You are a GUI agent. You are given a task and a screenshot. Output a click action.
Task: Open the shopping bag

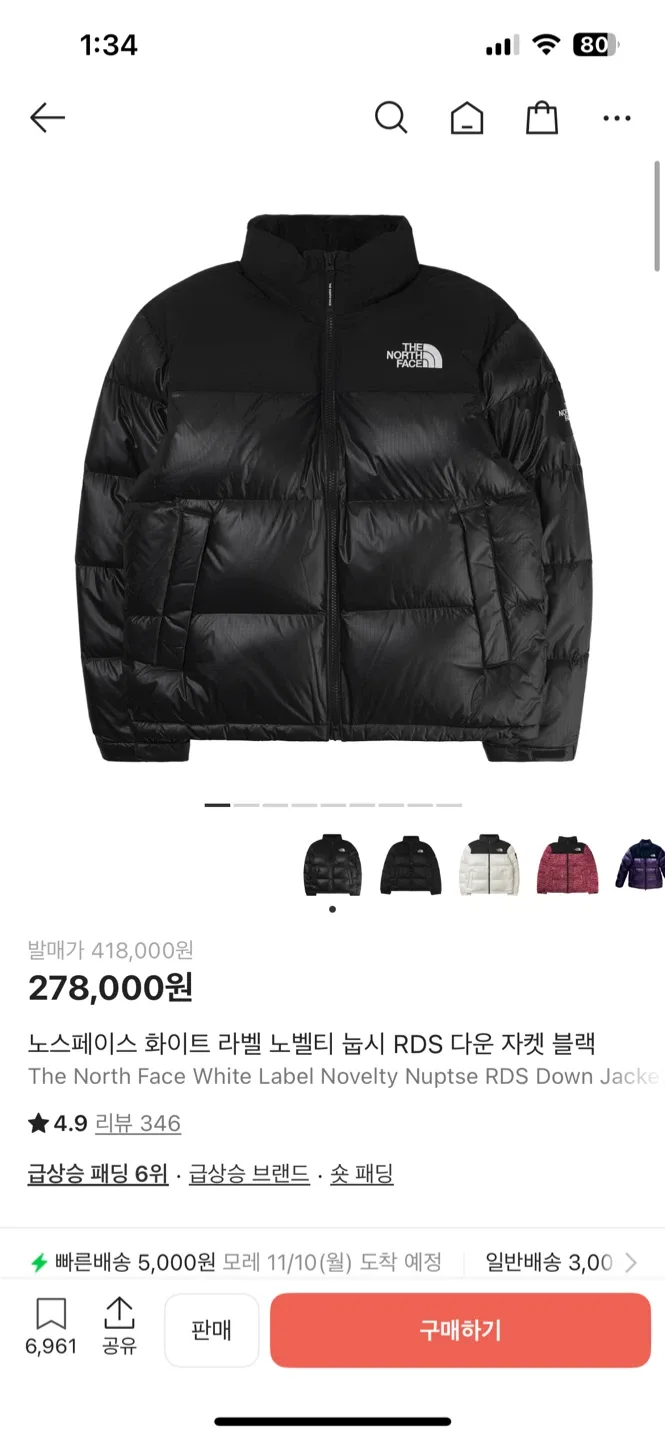click(x=542, y=118)
